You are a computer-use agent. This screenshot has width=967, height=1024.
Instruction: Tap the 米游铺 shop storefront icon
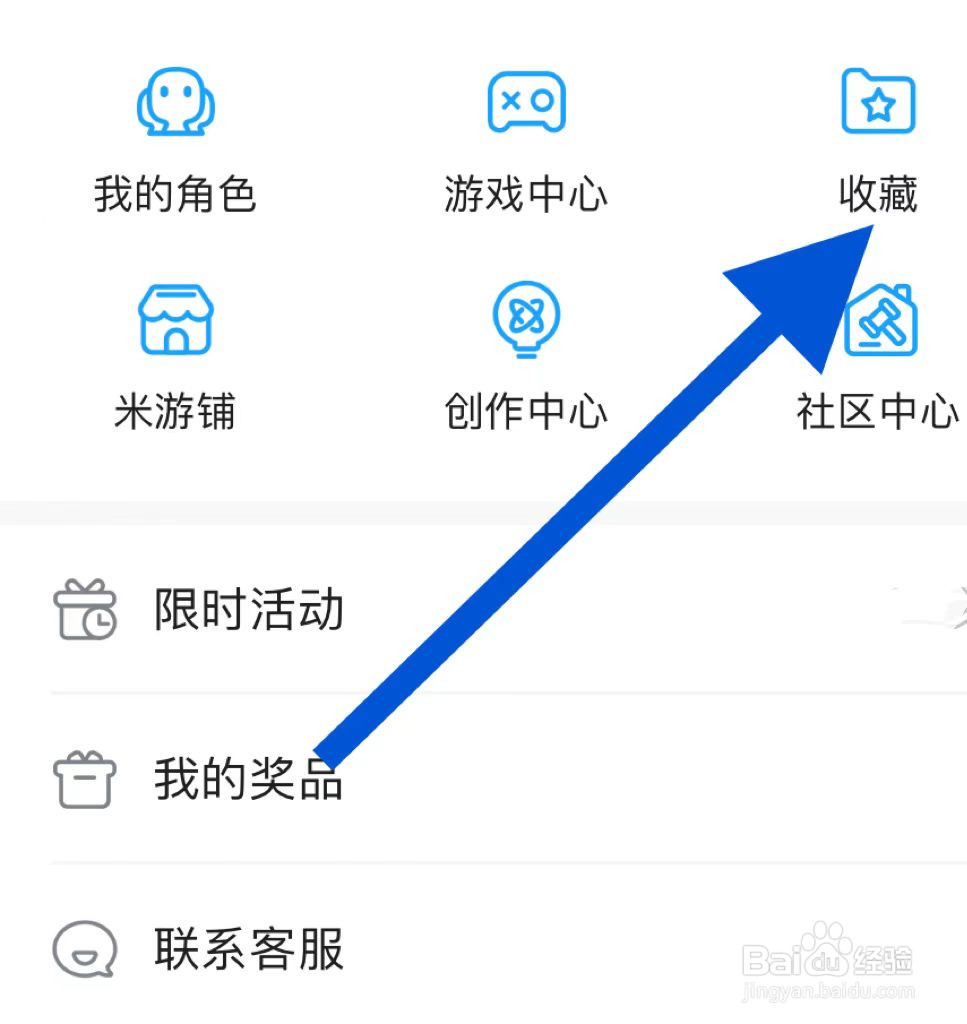(175, 318)
